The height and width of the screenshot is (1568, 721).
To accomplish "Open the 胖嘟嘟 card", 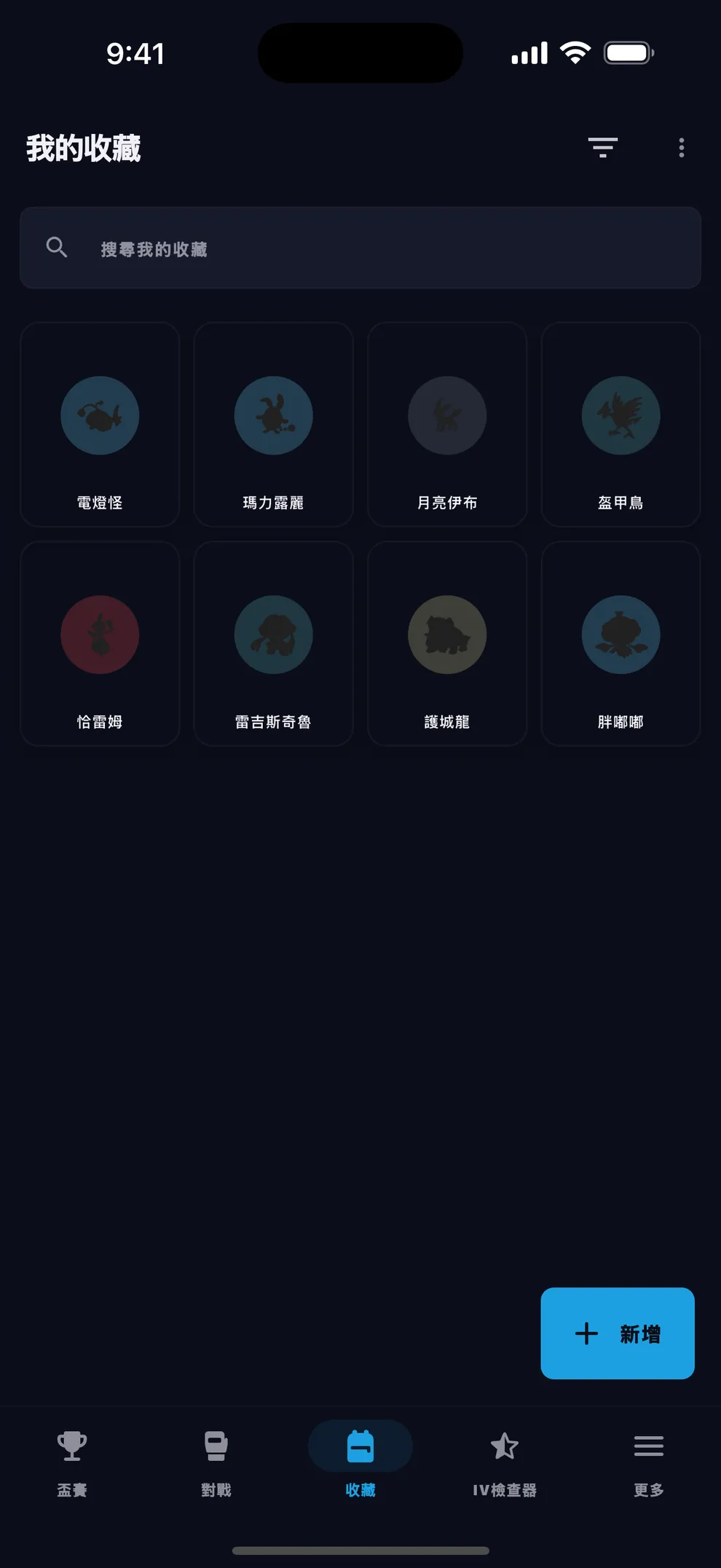I will pos(621,644).
